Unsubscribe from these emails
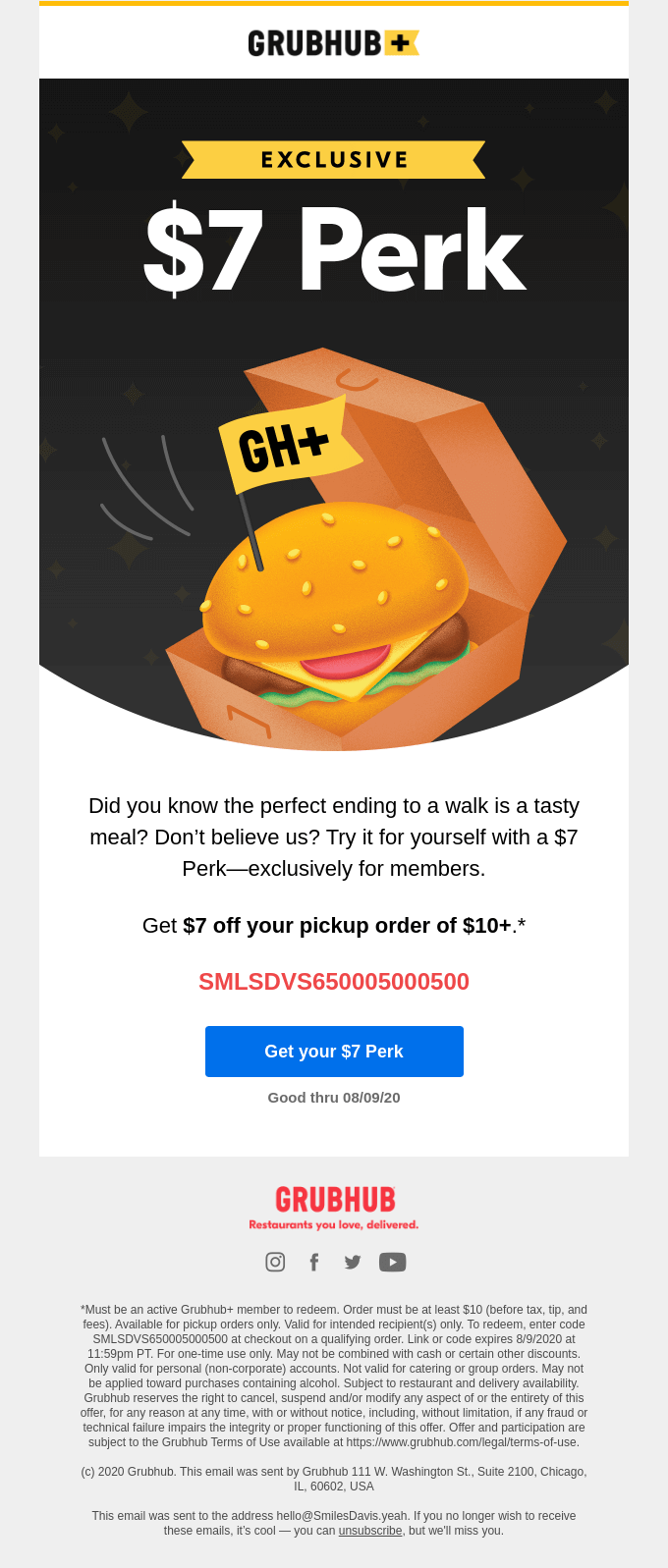This screenshot has width=668, height=1568. click(x=370, y=1531)
